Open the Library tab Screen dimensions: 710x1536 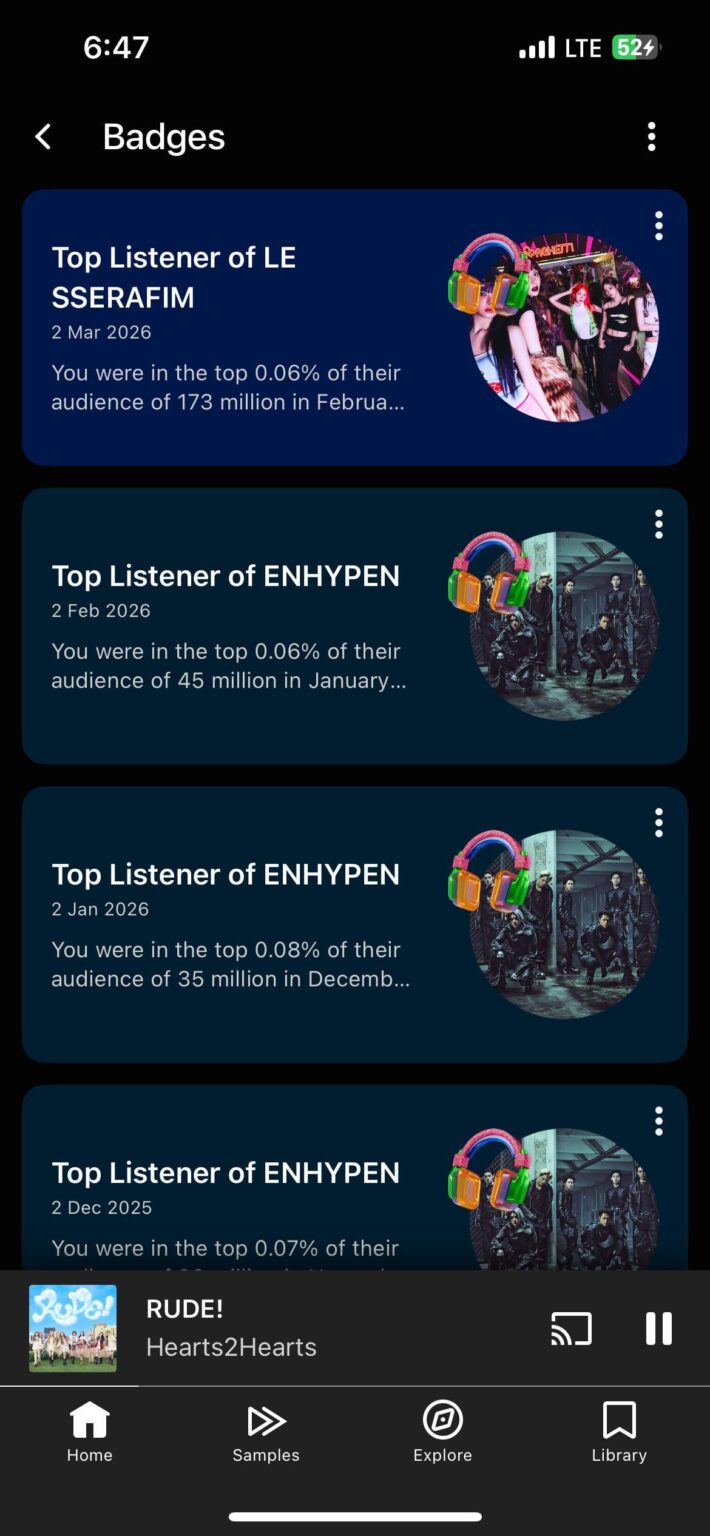(619, 1431)
